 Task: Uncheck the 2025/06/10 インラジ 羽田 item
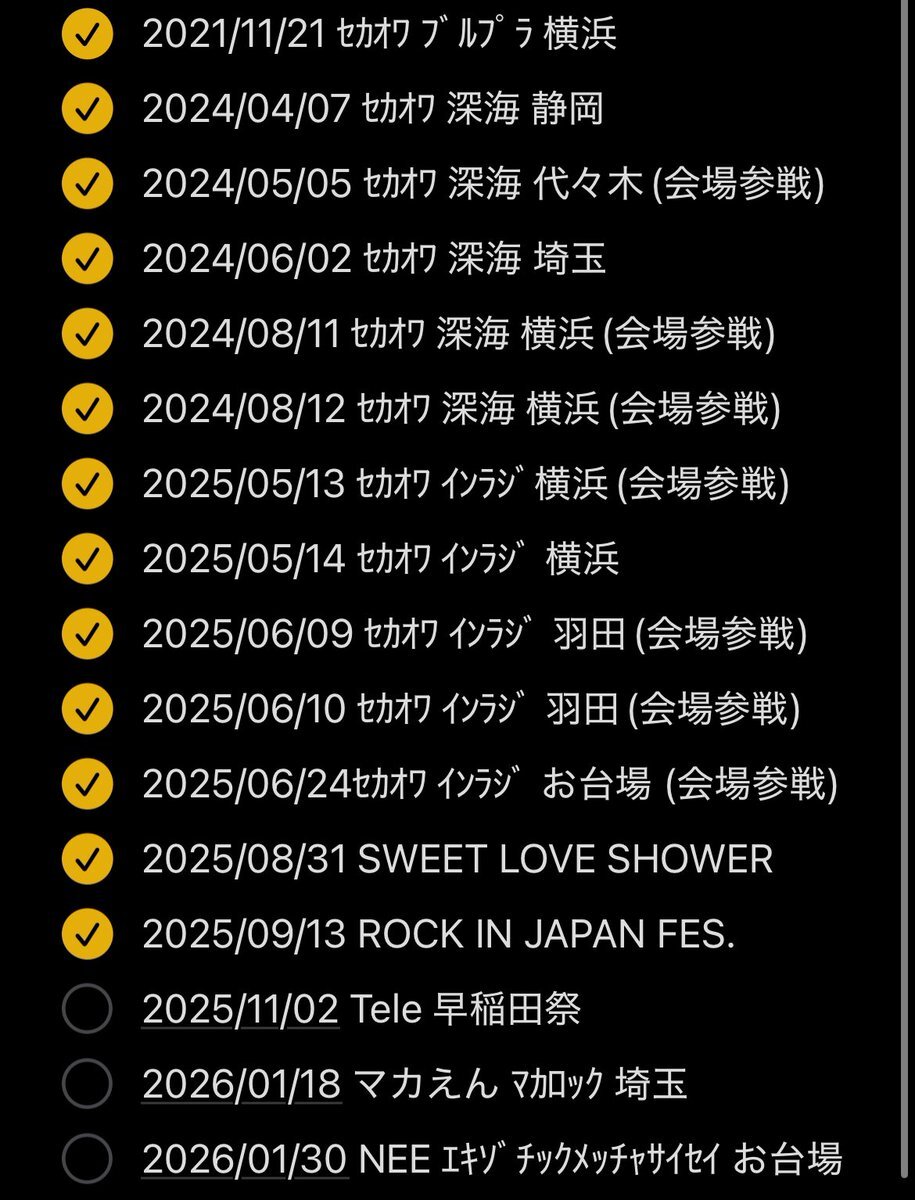pyautogui.click(x=86, y=709)
